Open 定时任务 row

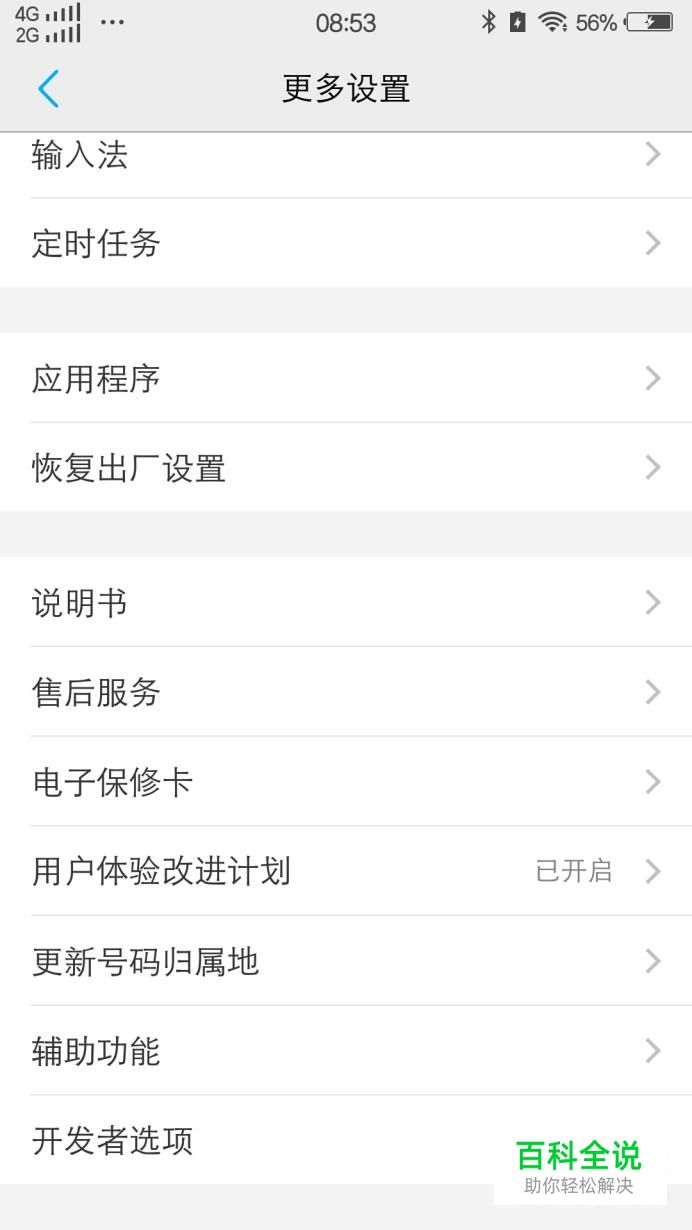[x=346, y=243]
